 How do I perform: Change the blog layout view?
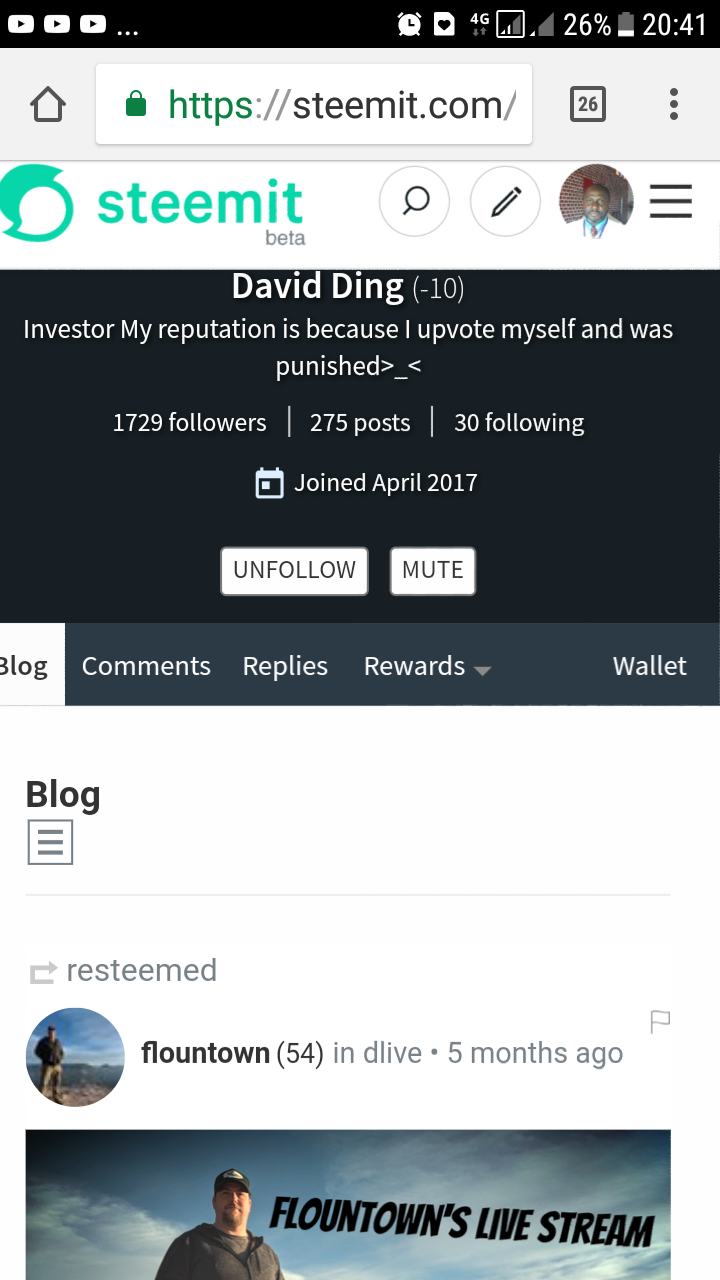[49, 842]
